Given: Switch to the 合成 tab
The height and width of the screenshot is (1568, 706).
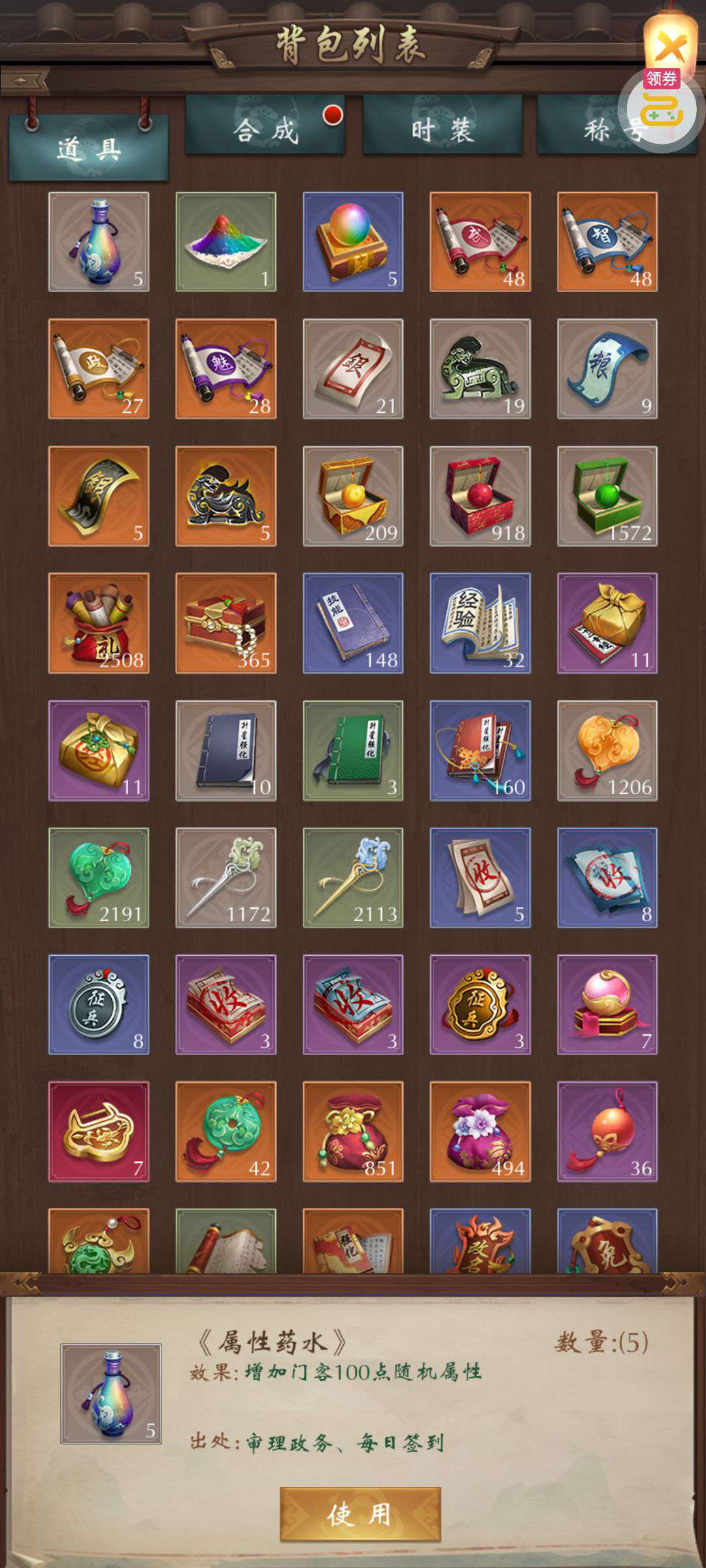Looking at the screenshot, I should tap(265, 125).
